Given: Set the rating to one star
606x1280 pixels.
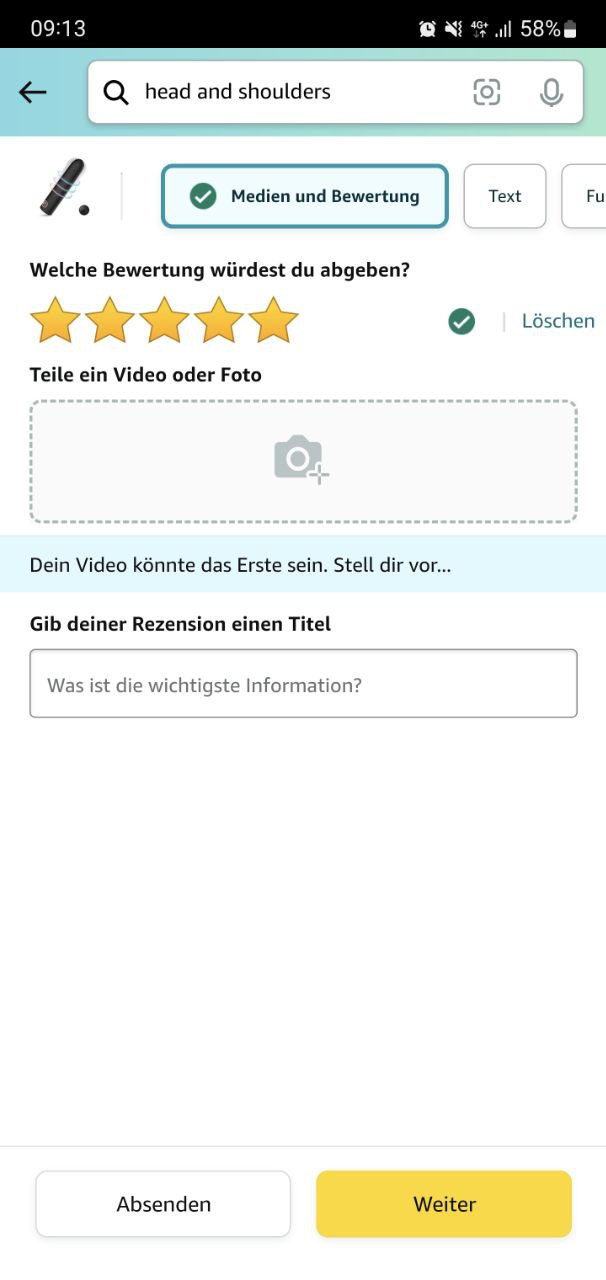Looking at the screenshot, I should pyautogui.click(x=55, y=321).
